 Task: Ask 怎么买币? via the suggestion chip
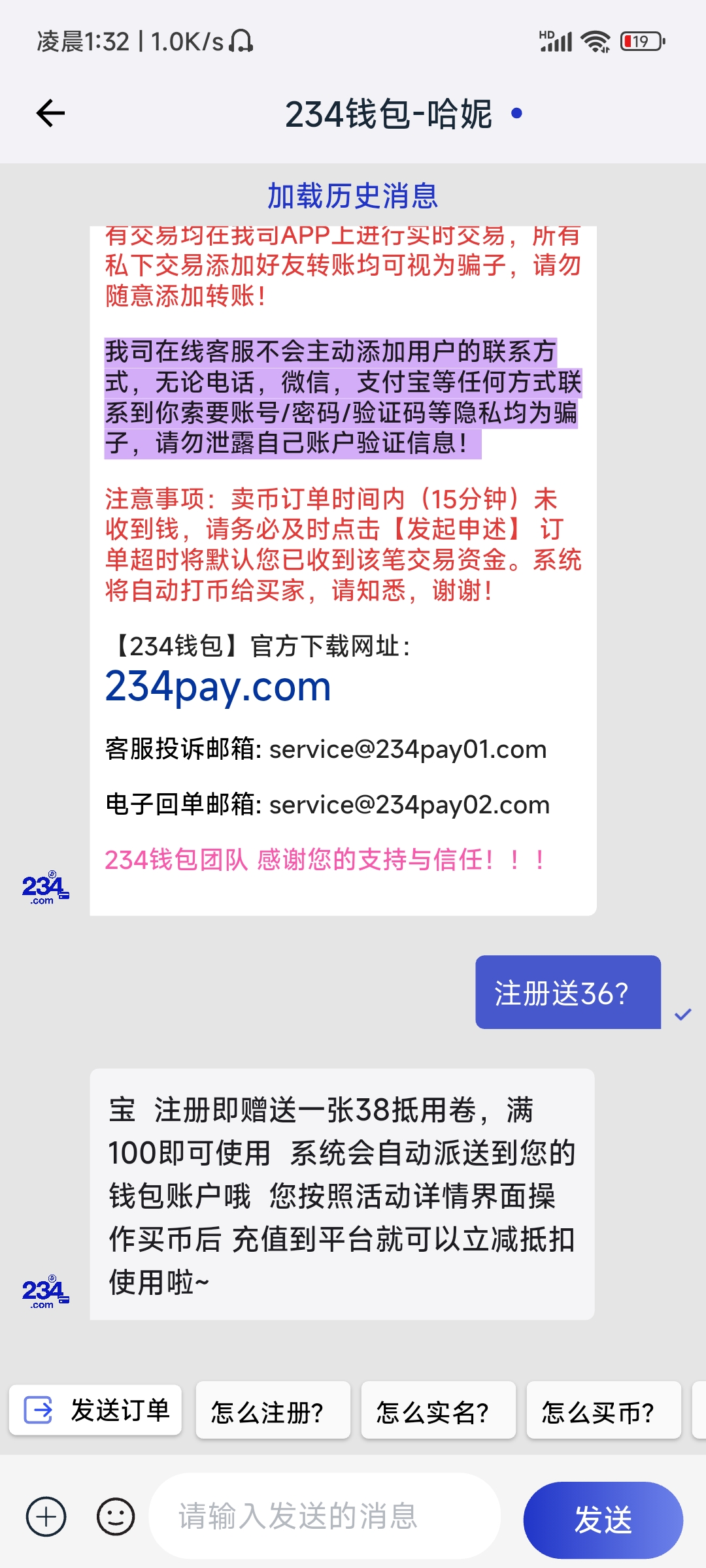pos(604,1410)
